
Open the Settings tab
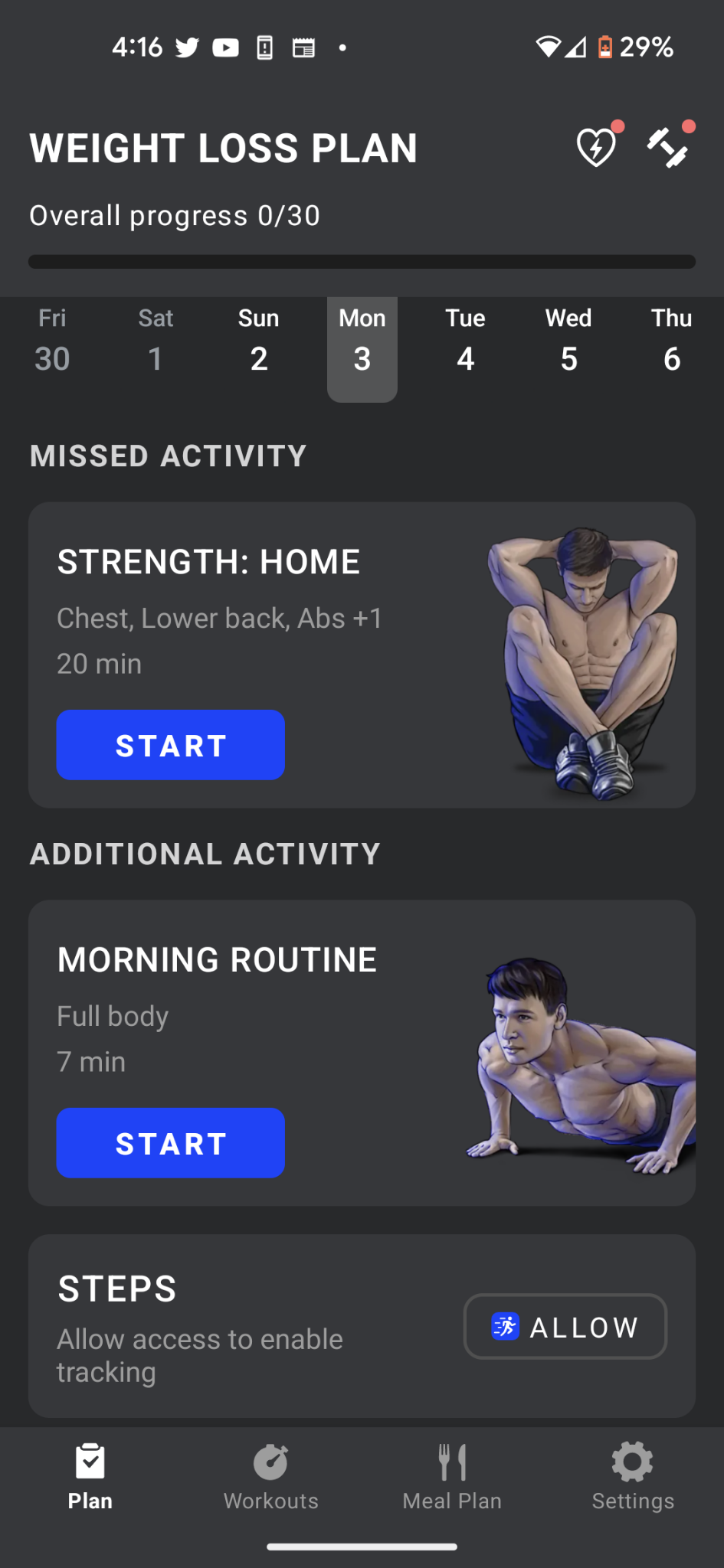click(633, 1478)
